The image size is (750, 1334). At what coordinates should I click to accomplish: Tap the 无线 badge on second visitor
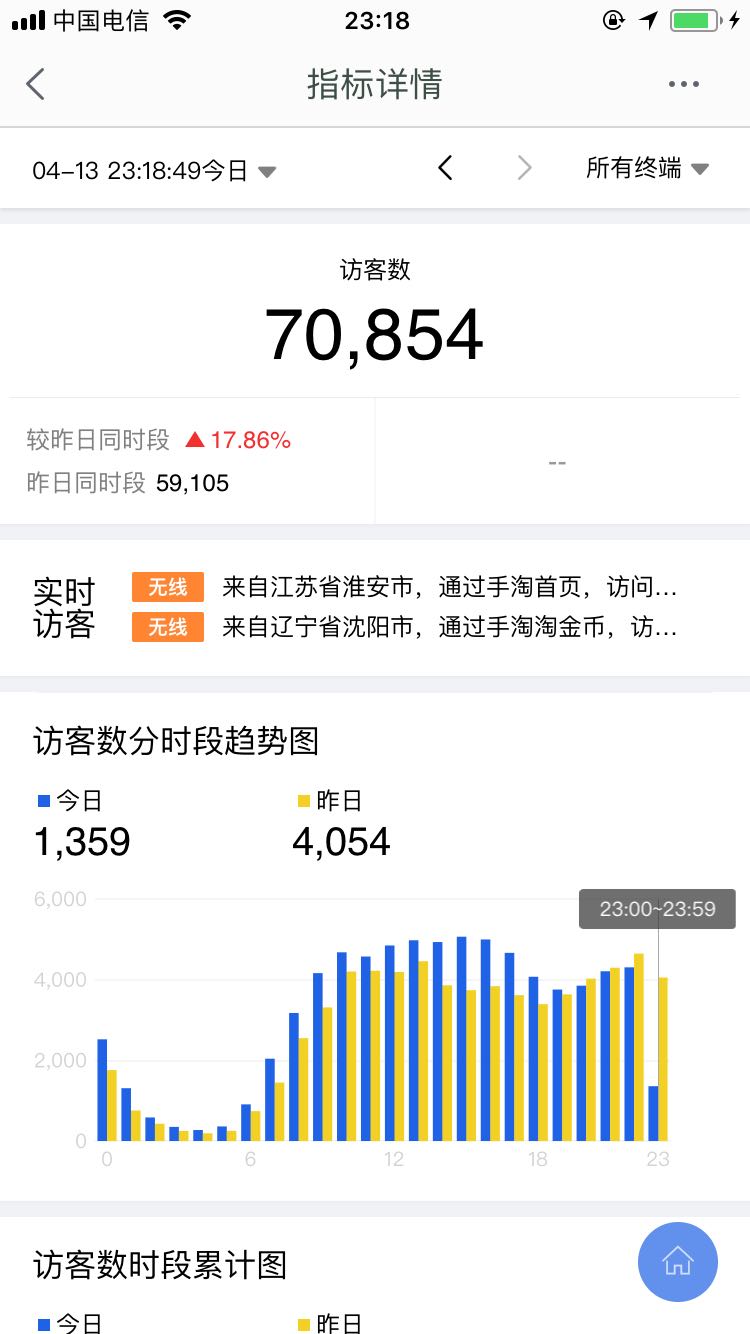tap(166, 627)
